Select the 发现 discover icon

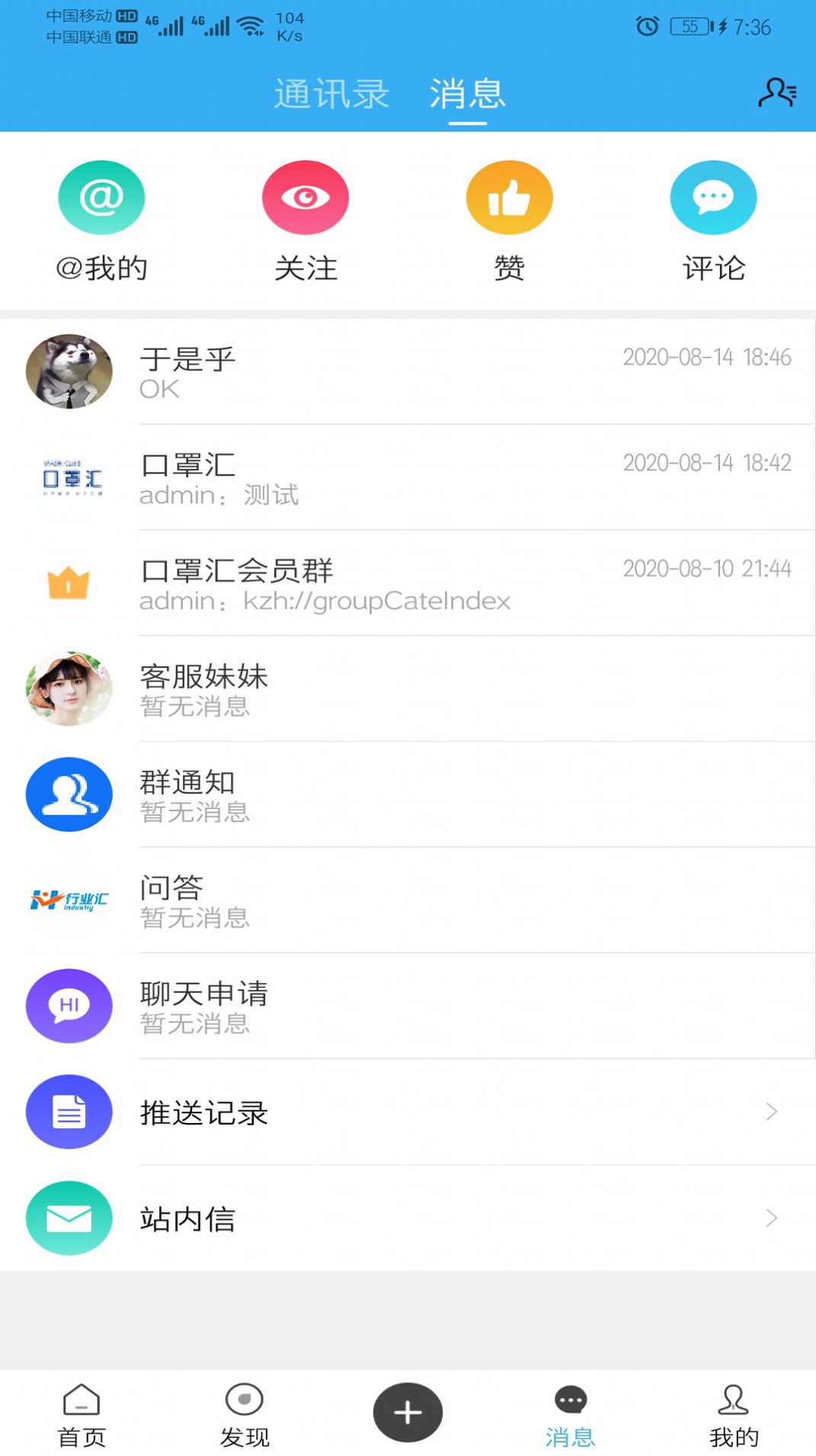243,1413
